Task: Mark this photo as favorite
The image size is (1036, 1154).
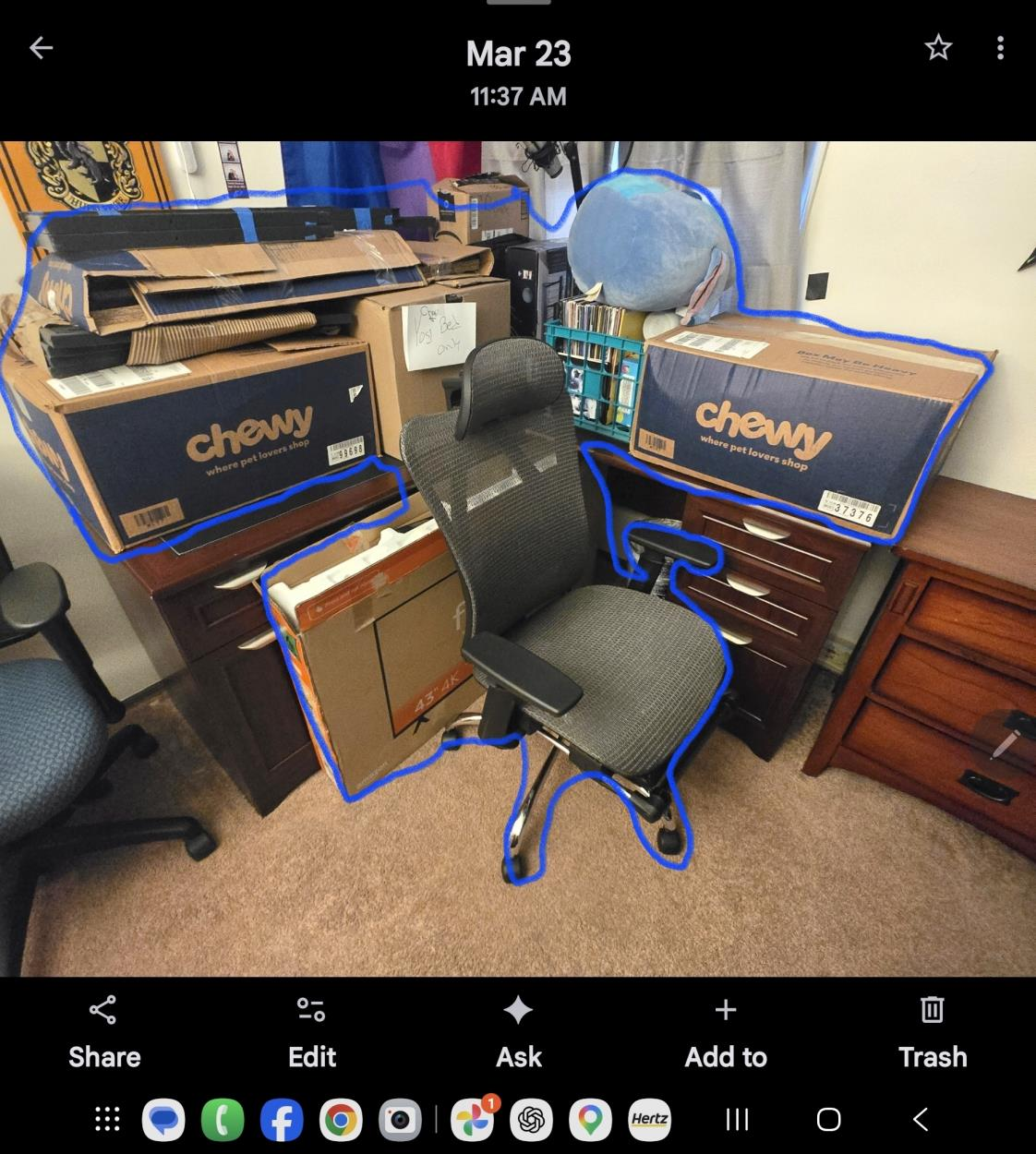Action: tap(938, 48)
